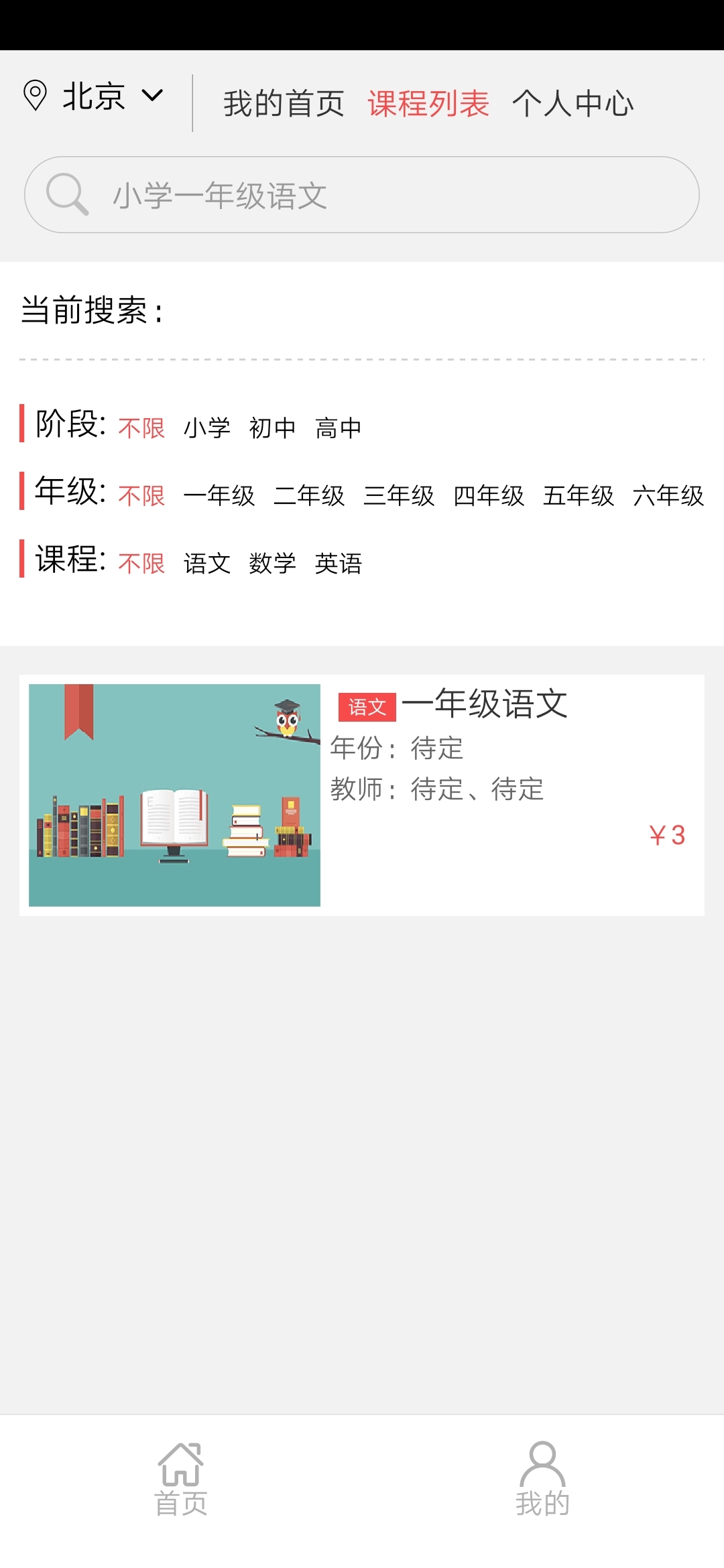
Task: Reset 年级 filter to 不限
Action: click(x=141, y=496)
